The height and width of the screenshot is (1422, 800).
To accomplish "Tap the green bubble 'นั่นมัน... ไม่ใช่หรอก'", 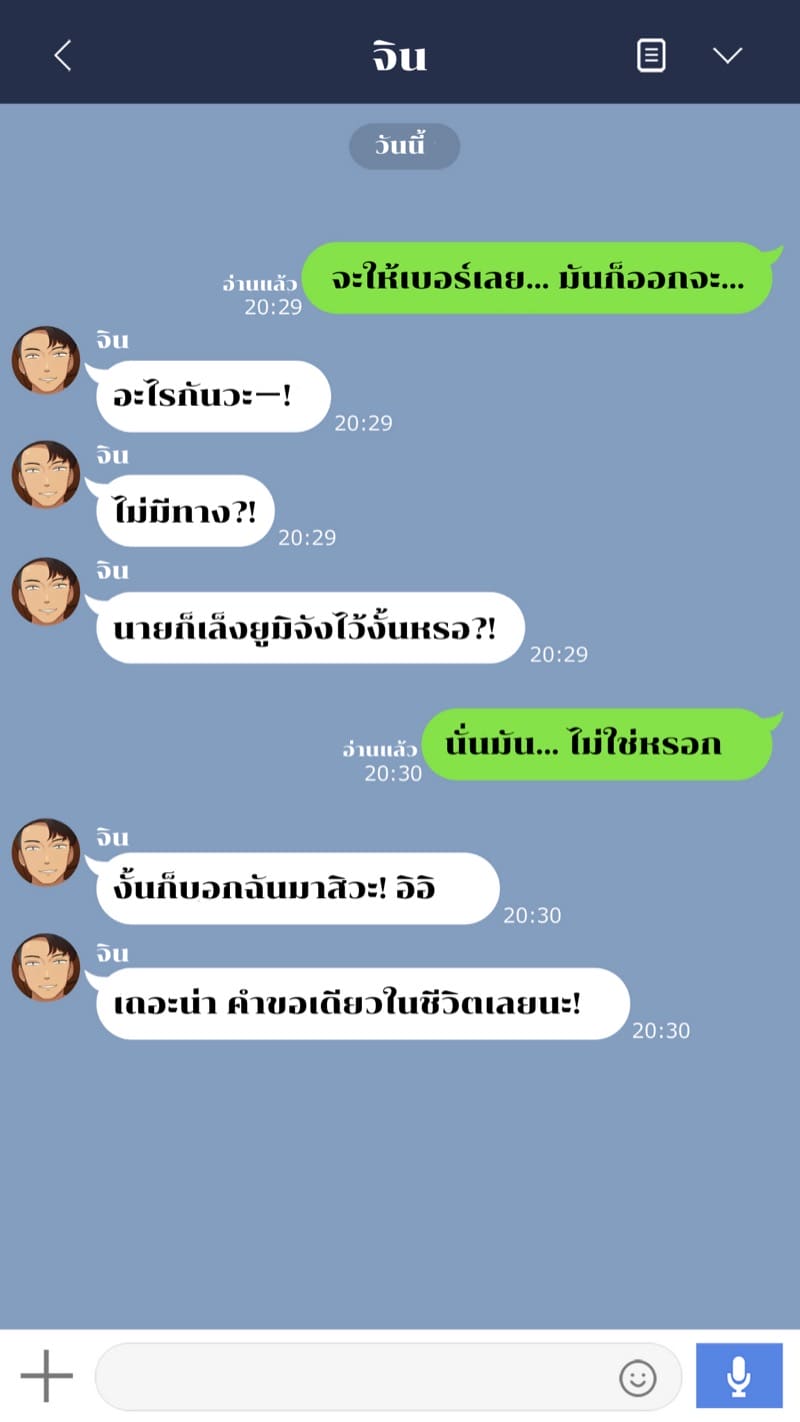I will [x=597, y=743].
